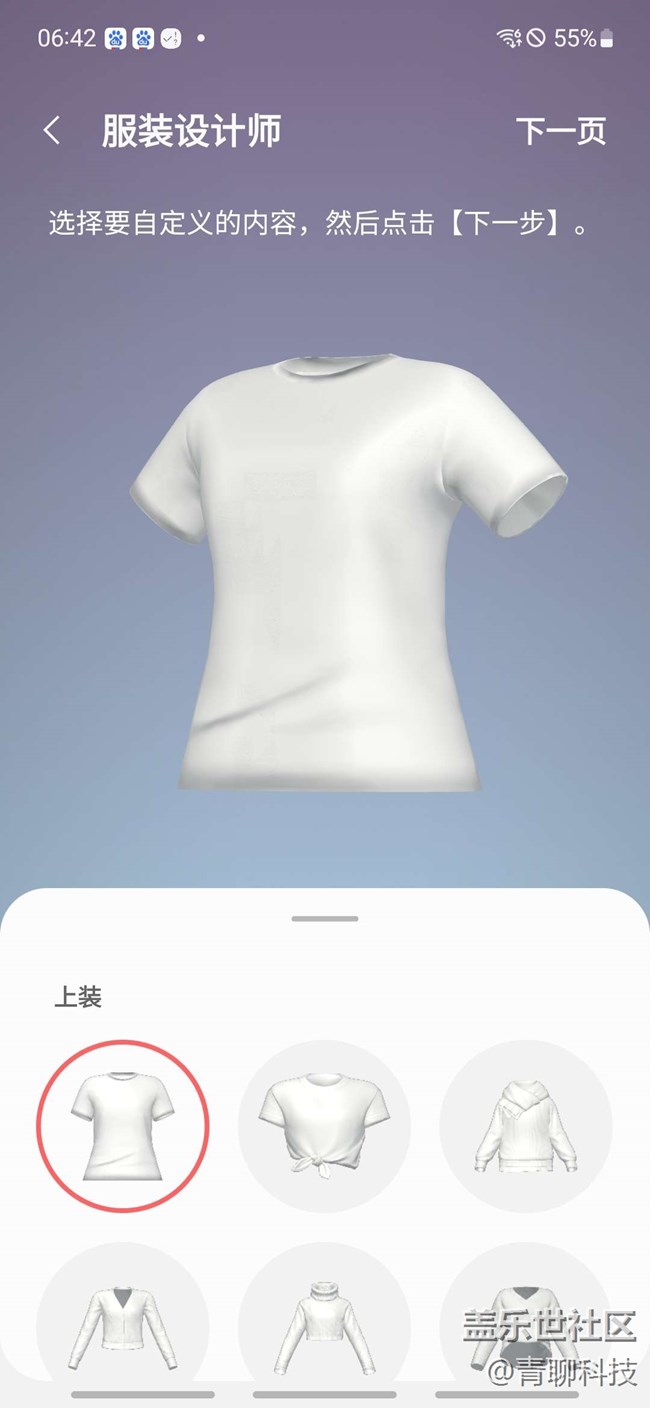Tap 下一页 to continue
This screenshot has width=650, height=1408.
click(560, 131)
